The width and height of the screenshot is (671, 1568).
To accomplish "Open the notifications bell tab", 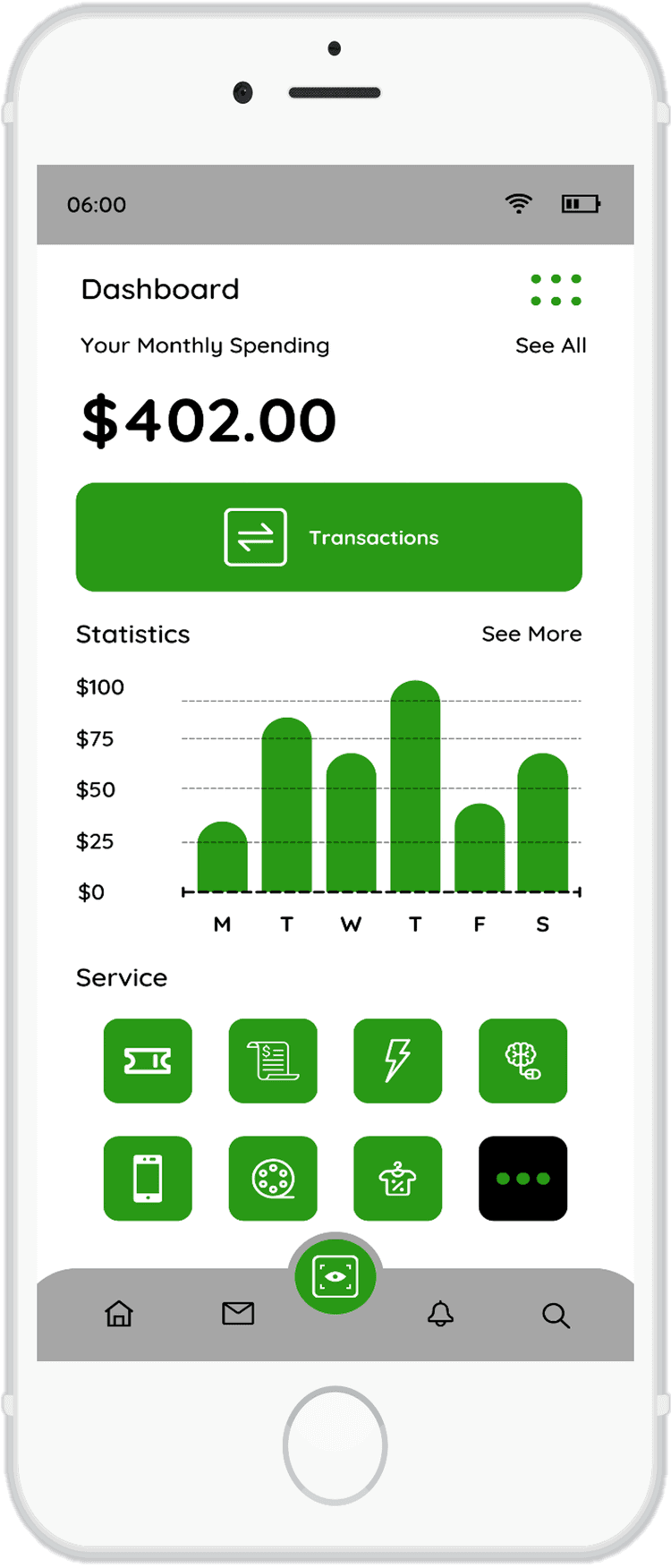I will point(440,1314).
